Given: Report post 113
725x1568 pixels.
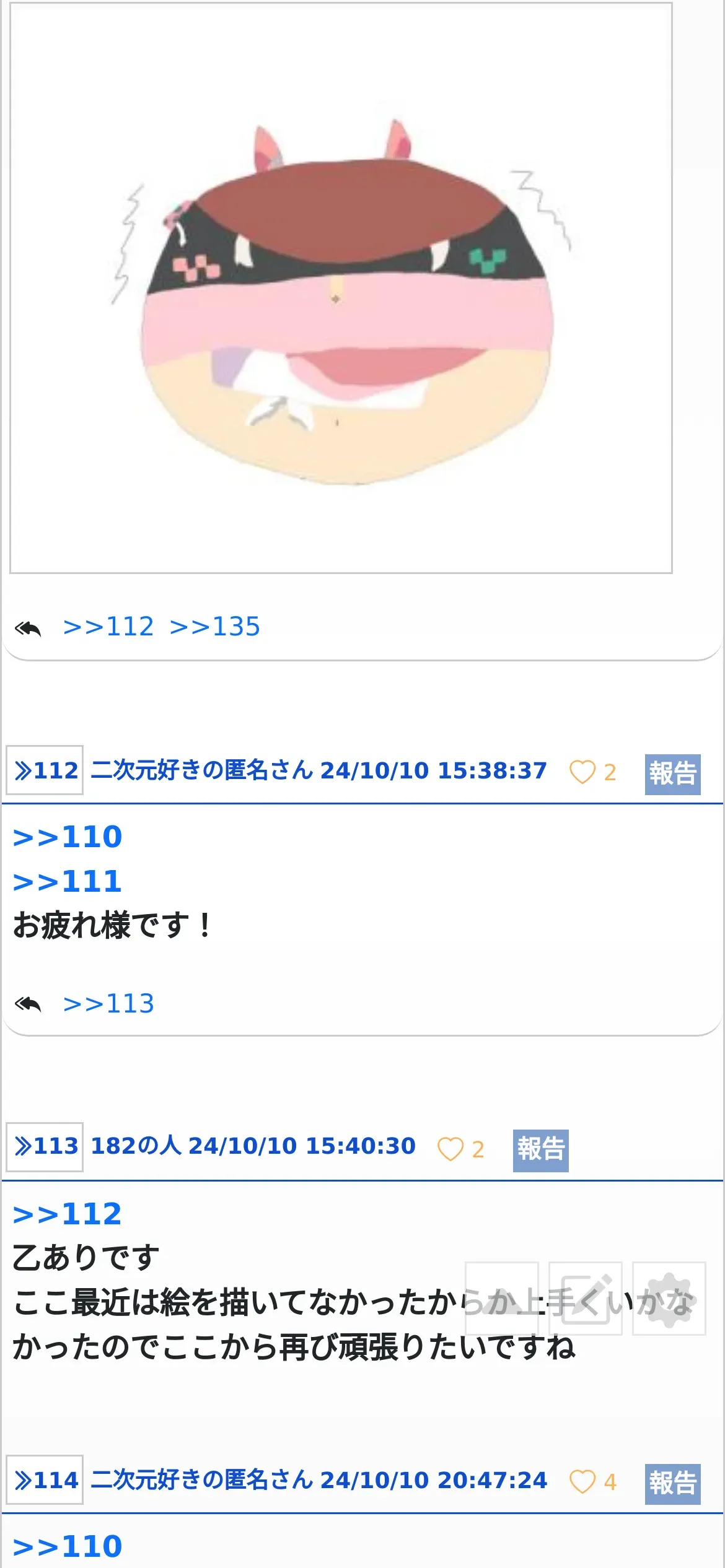Looking at the screenshot, I should click(540, 1151).
